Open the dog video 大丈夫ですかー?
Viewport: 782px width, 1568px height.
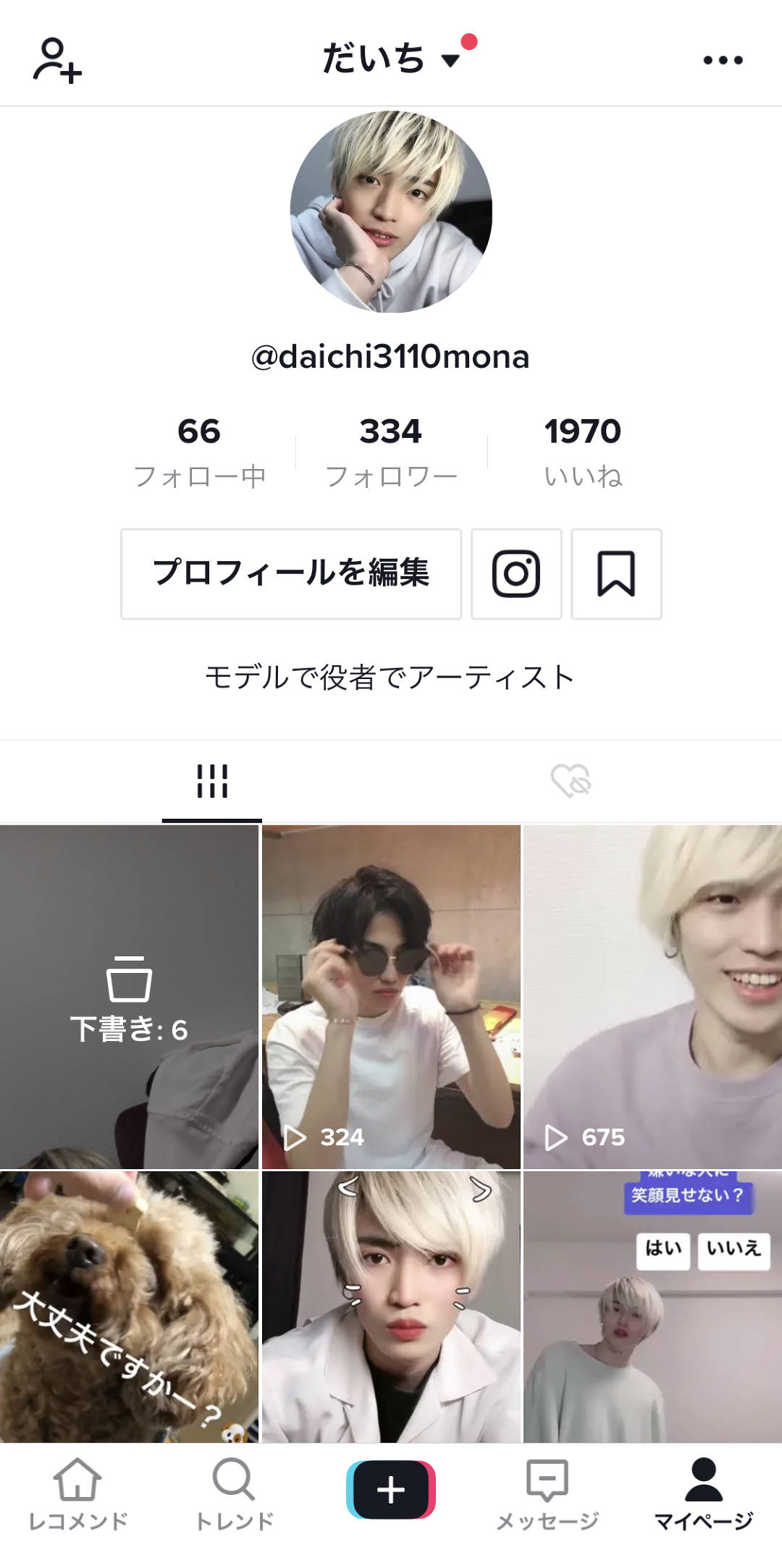click(x=129, y=1306)
